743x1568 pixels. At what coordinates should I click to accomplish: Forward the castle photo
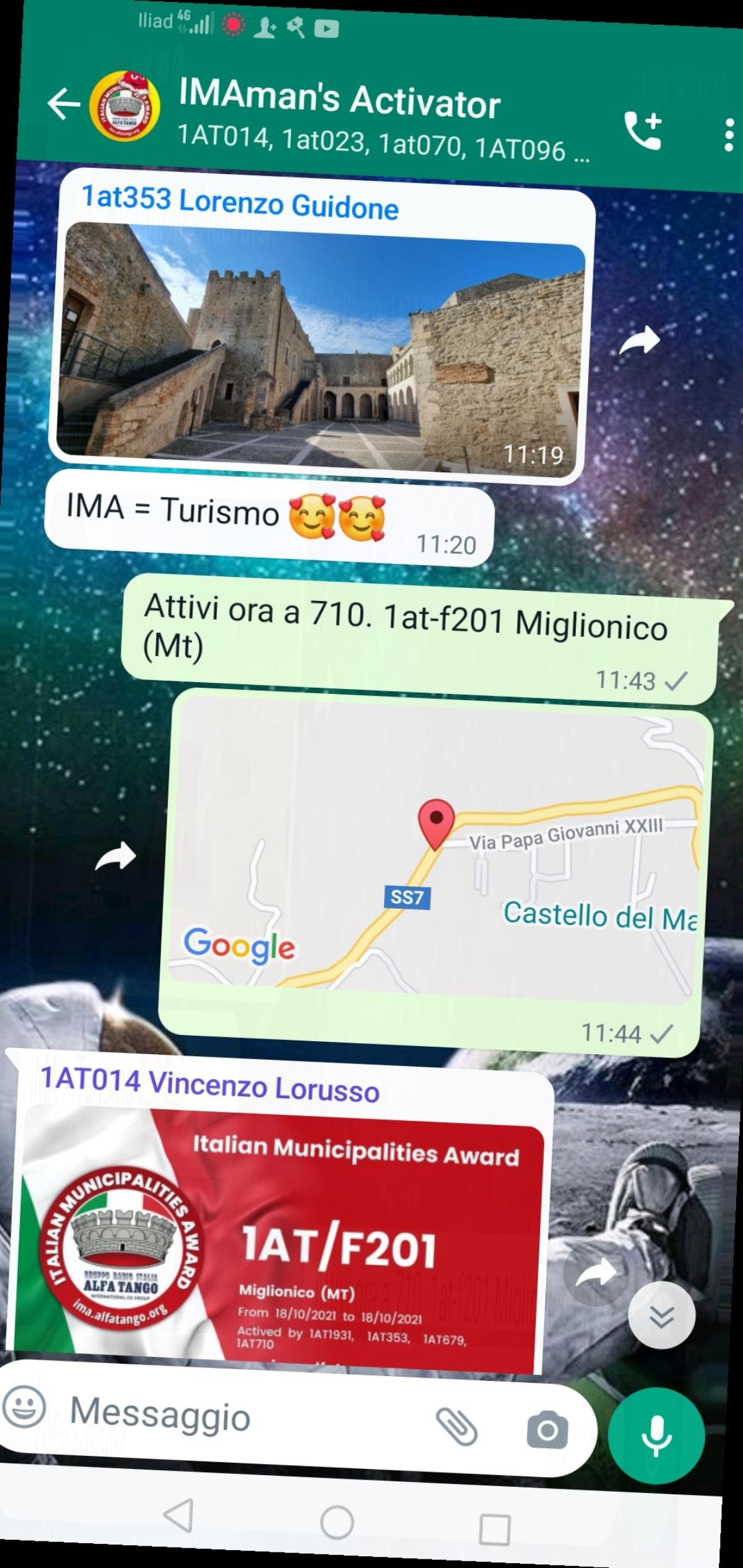point(639,340)
